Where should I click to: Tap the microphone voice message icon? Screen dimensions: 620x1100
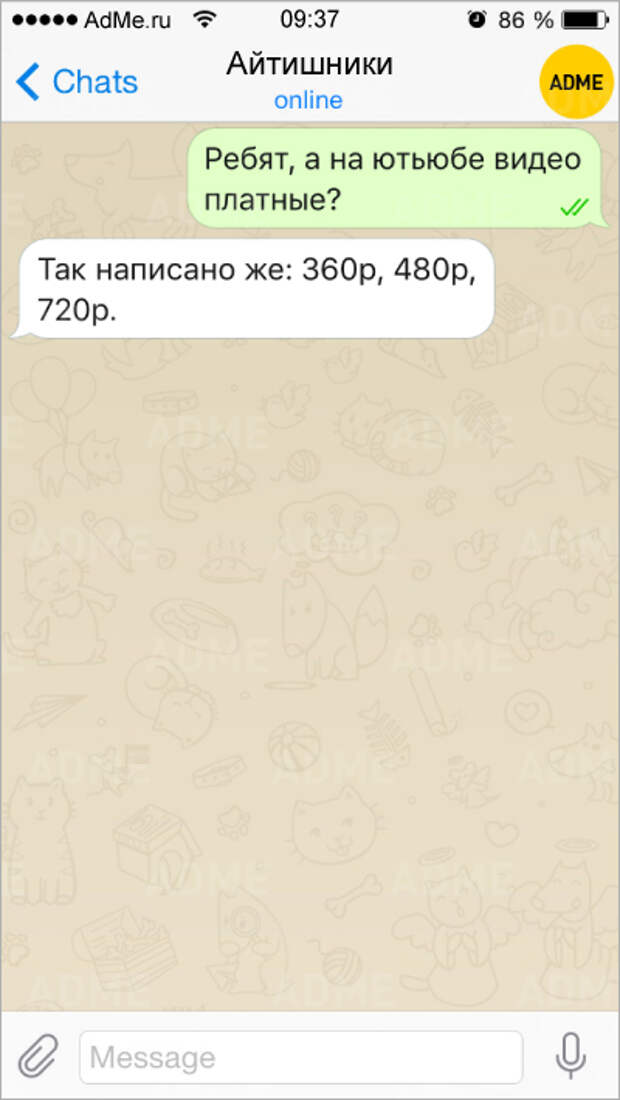(x=571, y=1057)
